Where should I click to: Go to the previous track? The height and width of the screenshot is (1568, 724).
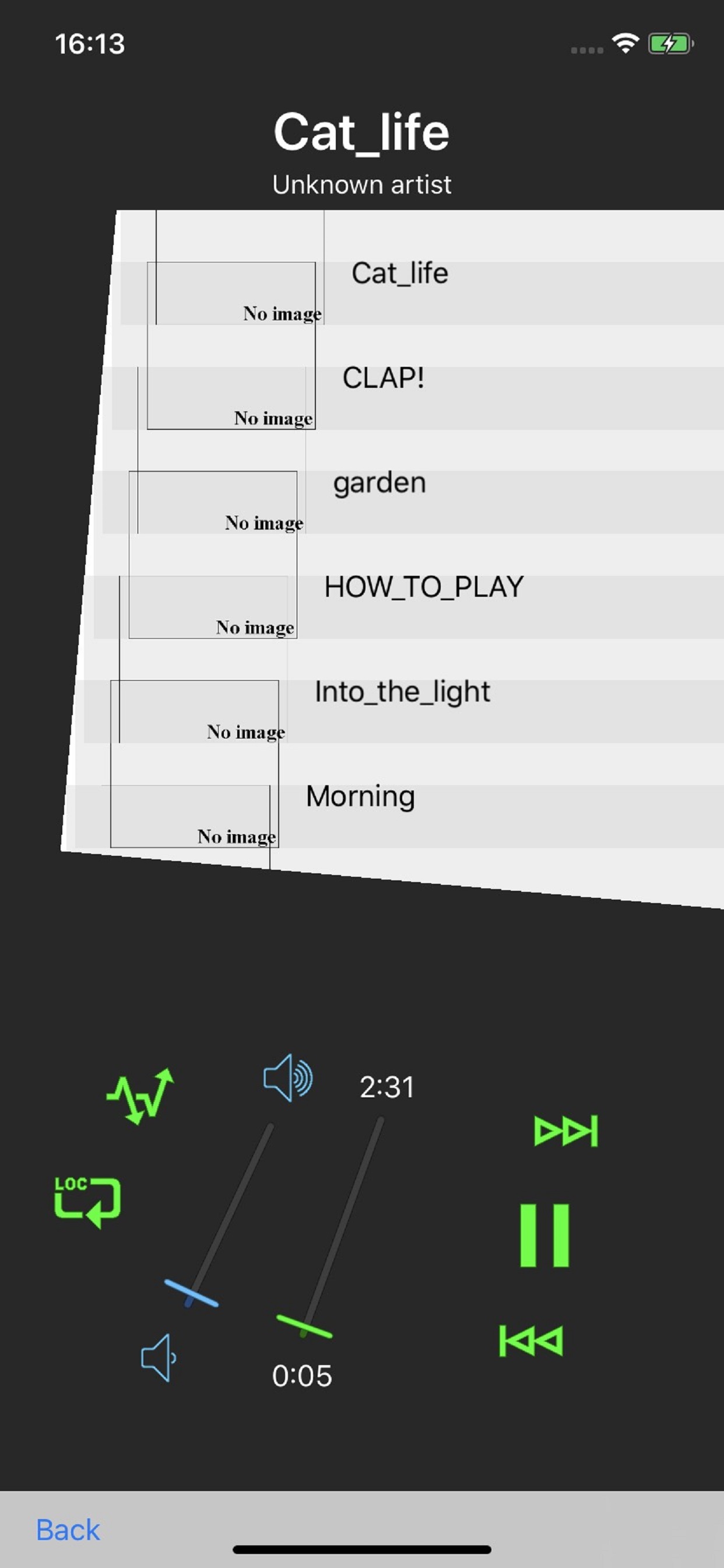(x=531, y=1340)
